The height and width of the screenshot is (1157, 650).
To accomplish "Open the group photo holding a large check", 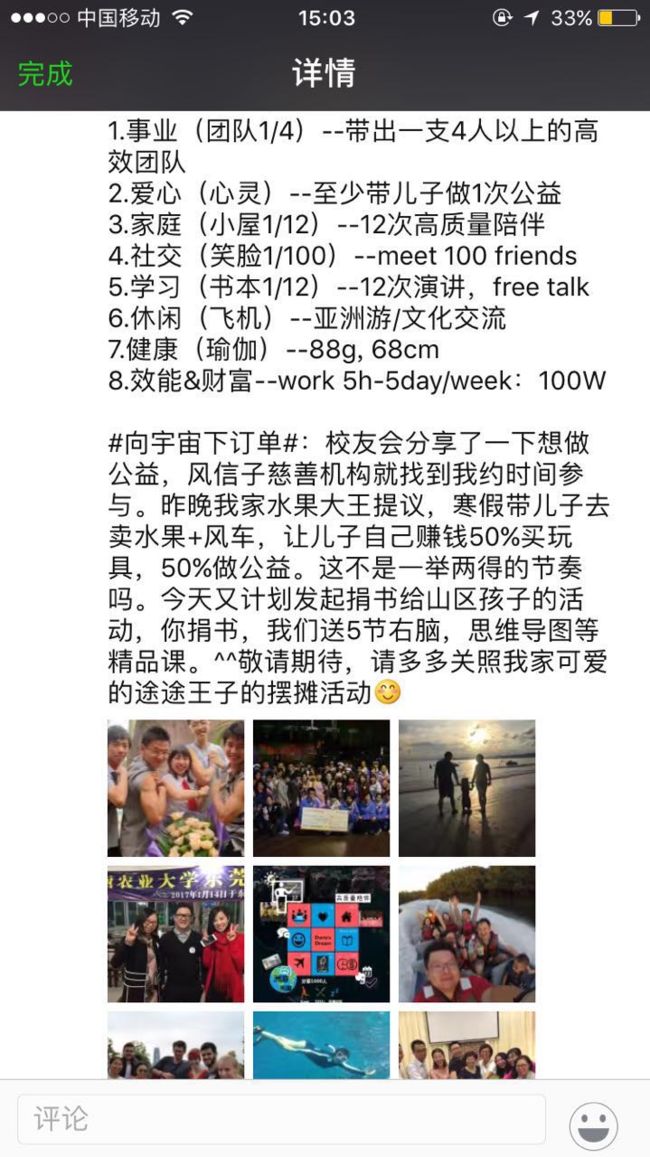I will pos(321,788).
